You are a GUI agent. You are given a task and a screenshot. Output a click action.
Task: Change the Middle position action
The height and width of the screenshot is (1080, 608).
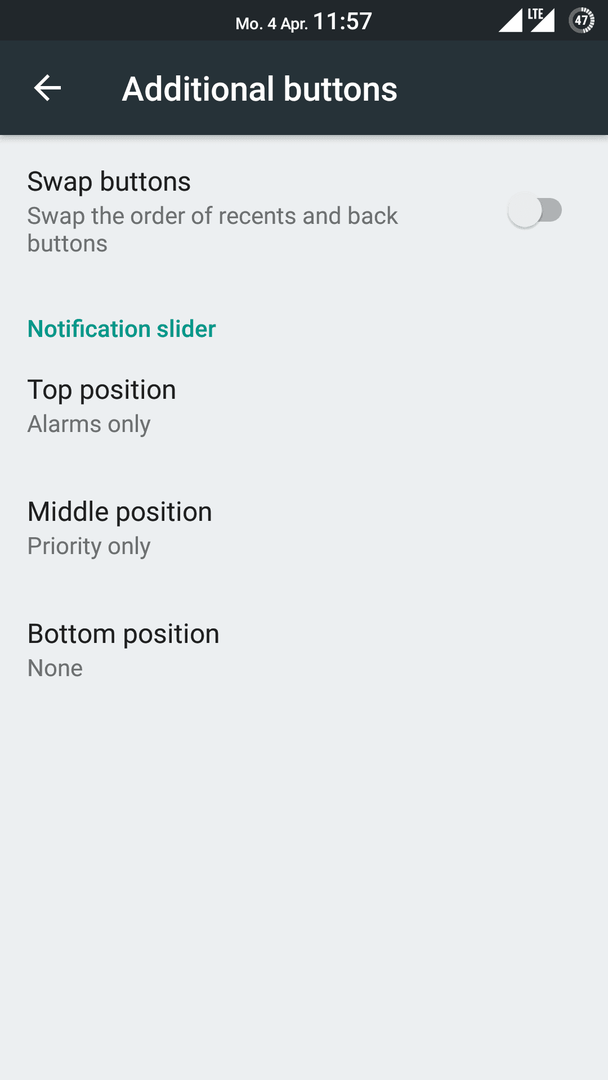pyautogui.click(x=304, y=528)
